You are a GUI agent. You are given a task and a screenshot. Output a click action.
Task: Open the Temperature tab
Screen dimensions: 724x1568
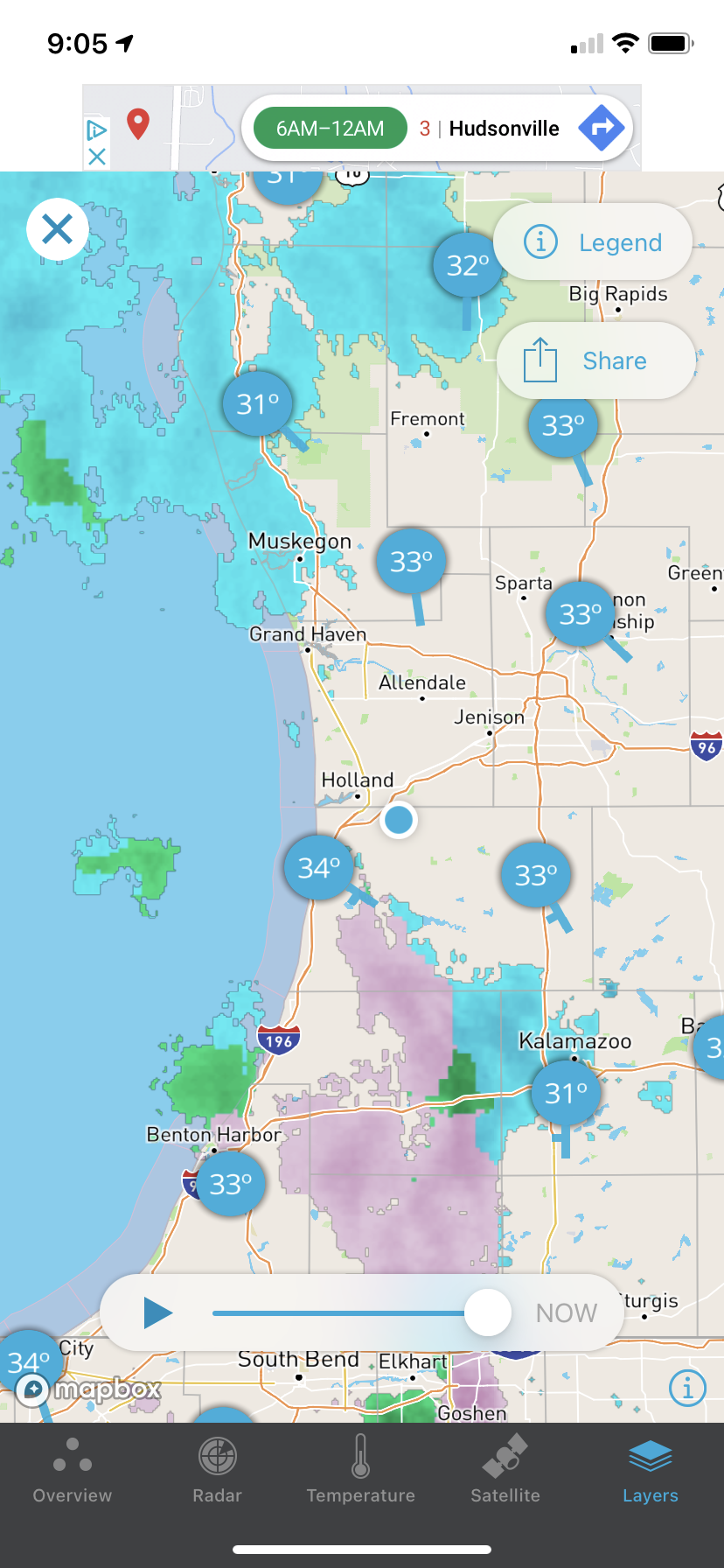(x=360, y=1472)
